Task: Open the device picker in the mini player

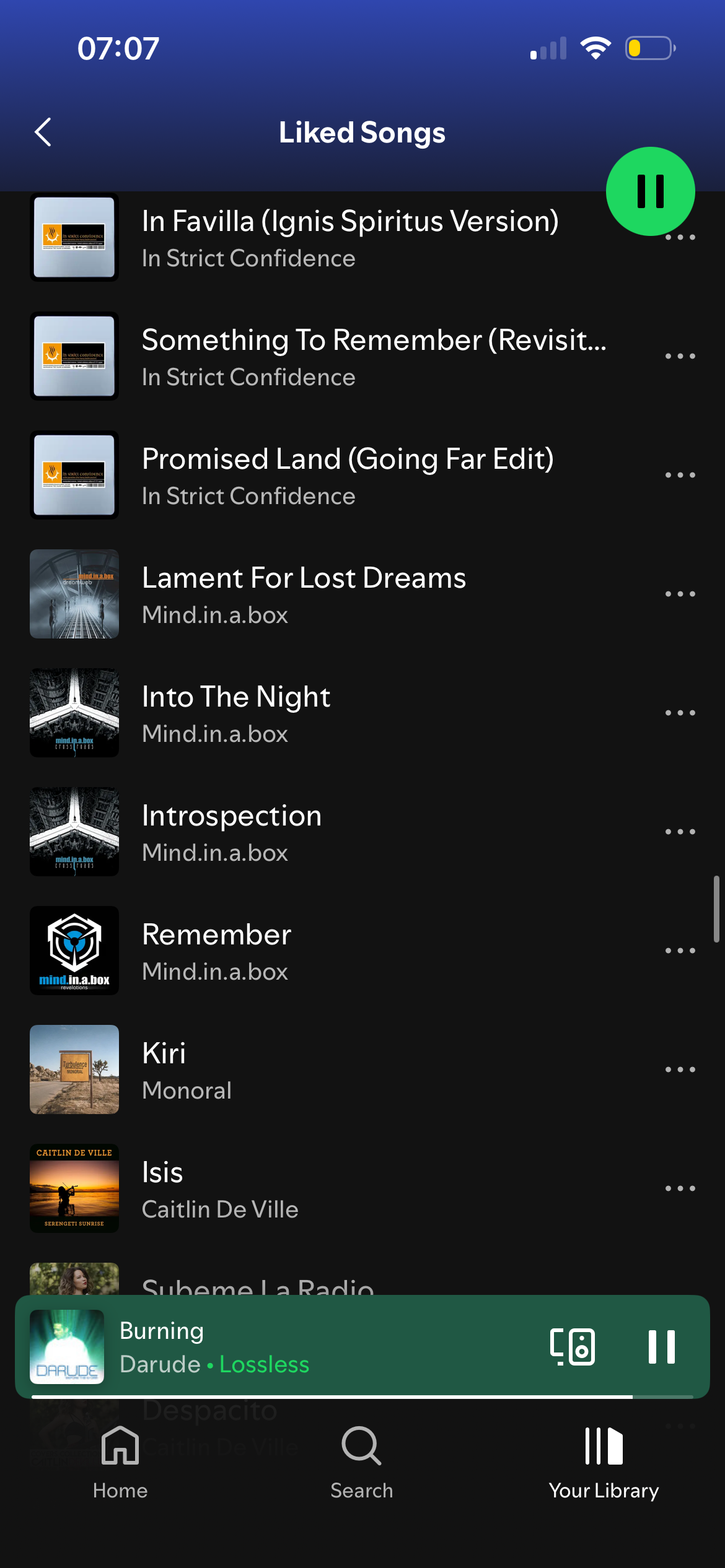Action: pos(572,1347)
